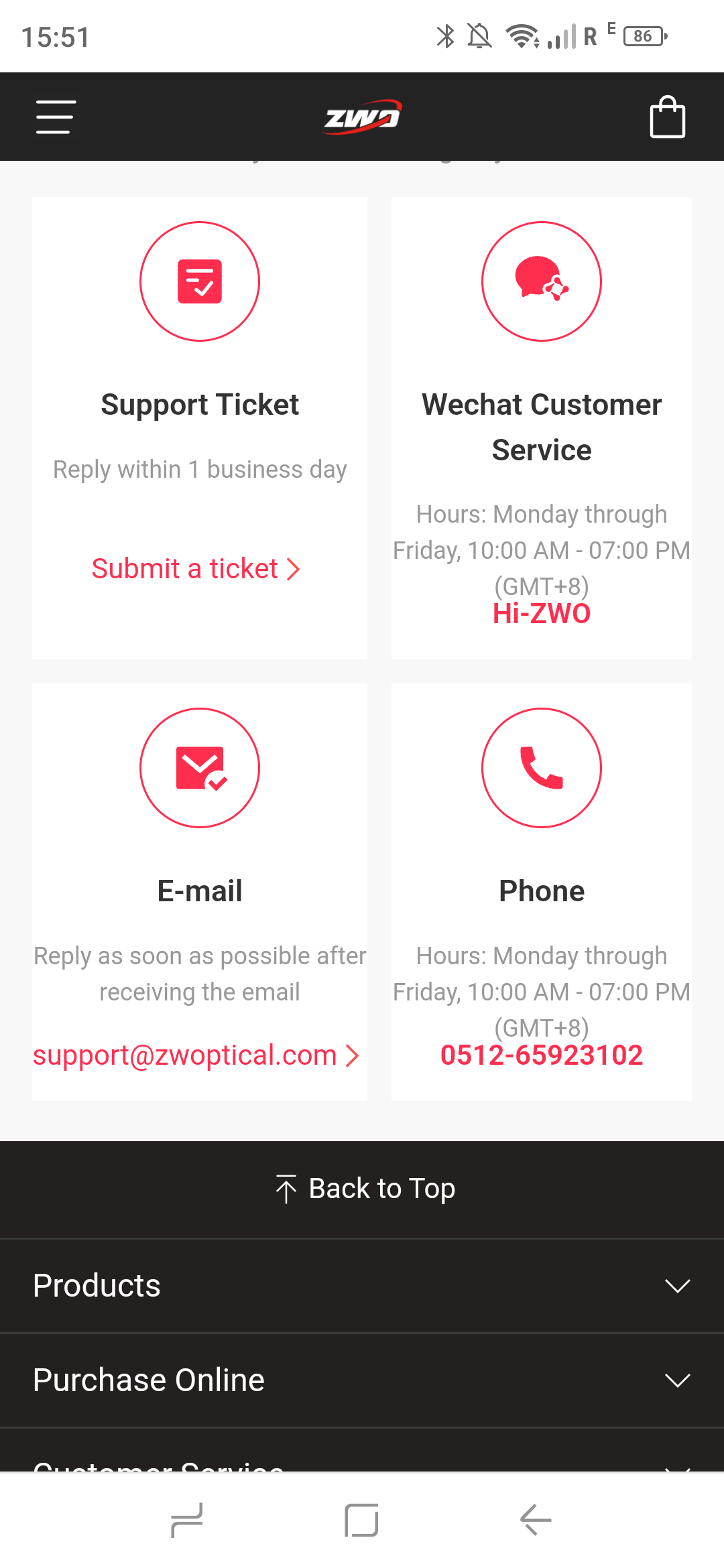Image resolution: width=724 pixels, height=1568 pixels.
Task: Open recent apps from navigation bar
Action: point(187,1519)
